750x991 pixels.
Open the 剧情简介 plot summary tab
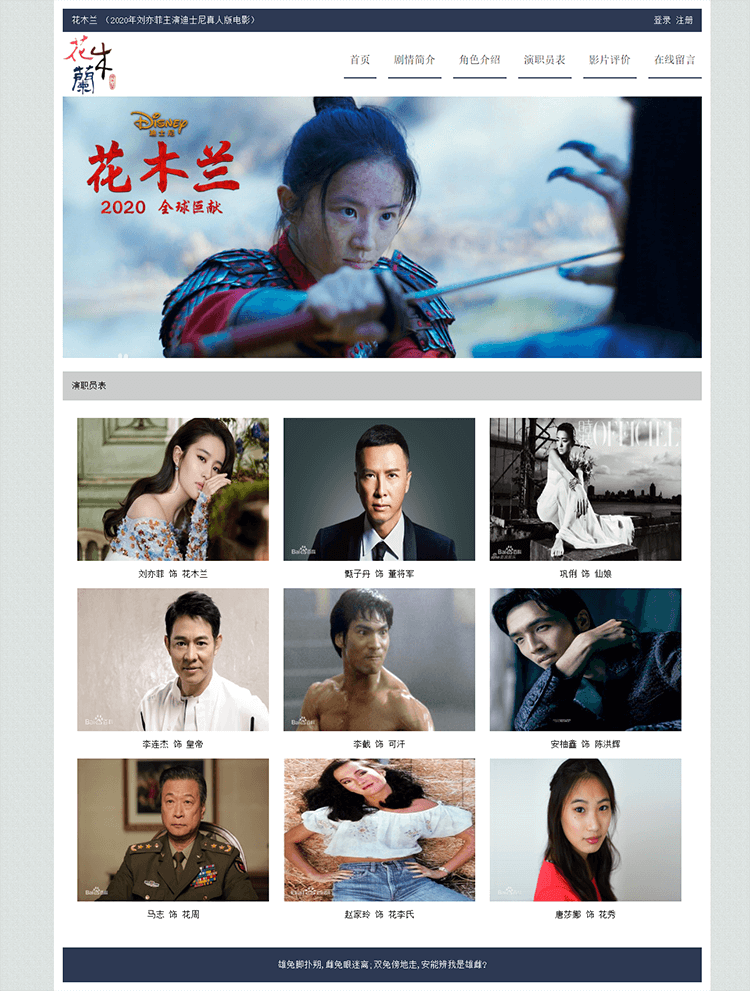point(414,60)
